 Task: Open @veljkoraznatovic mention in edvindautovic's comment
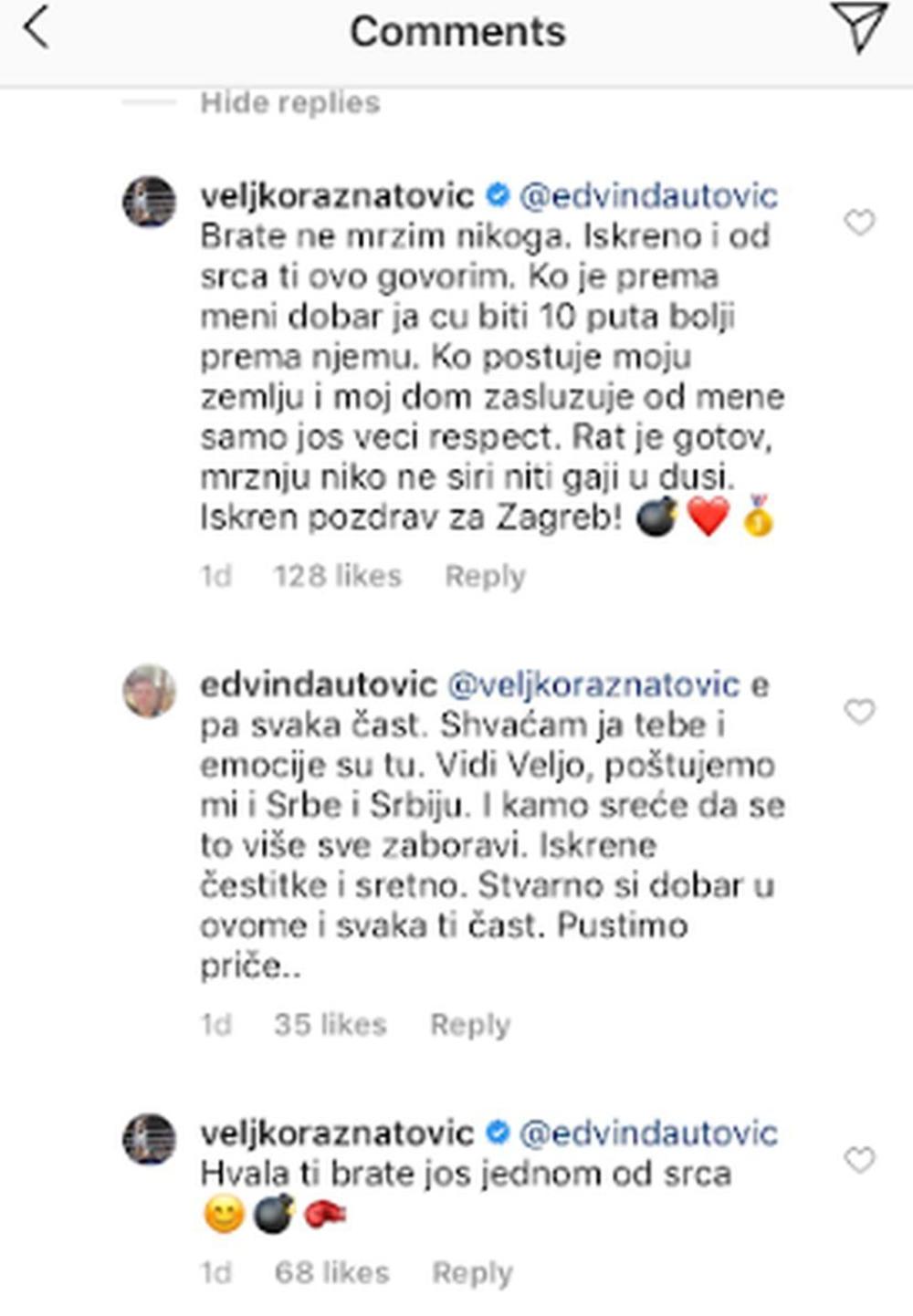(x=593, y=684)
